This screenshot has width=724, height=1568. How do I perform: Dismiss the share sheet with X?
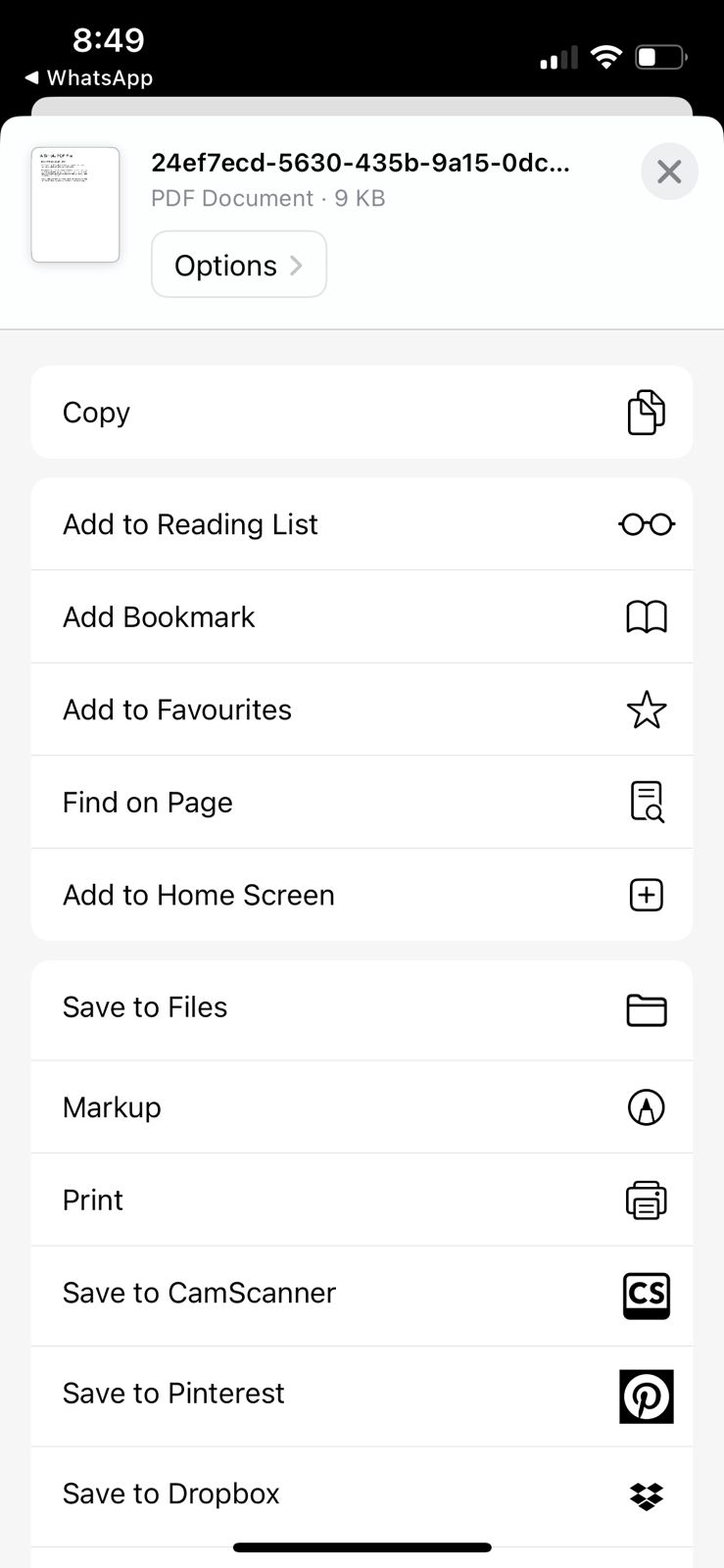click(669, 171)
